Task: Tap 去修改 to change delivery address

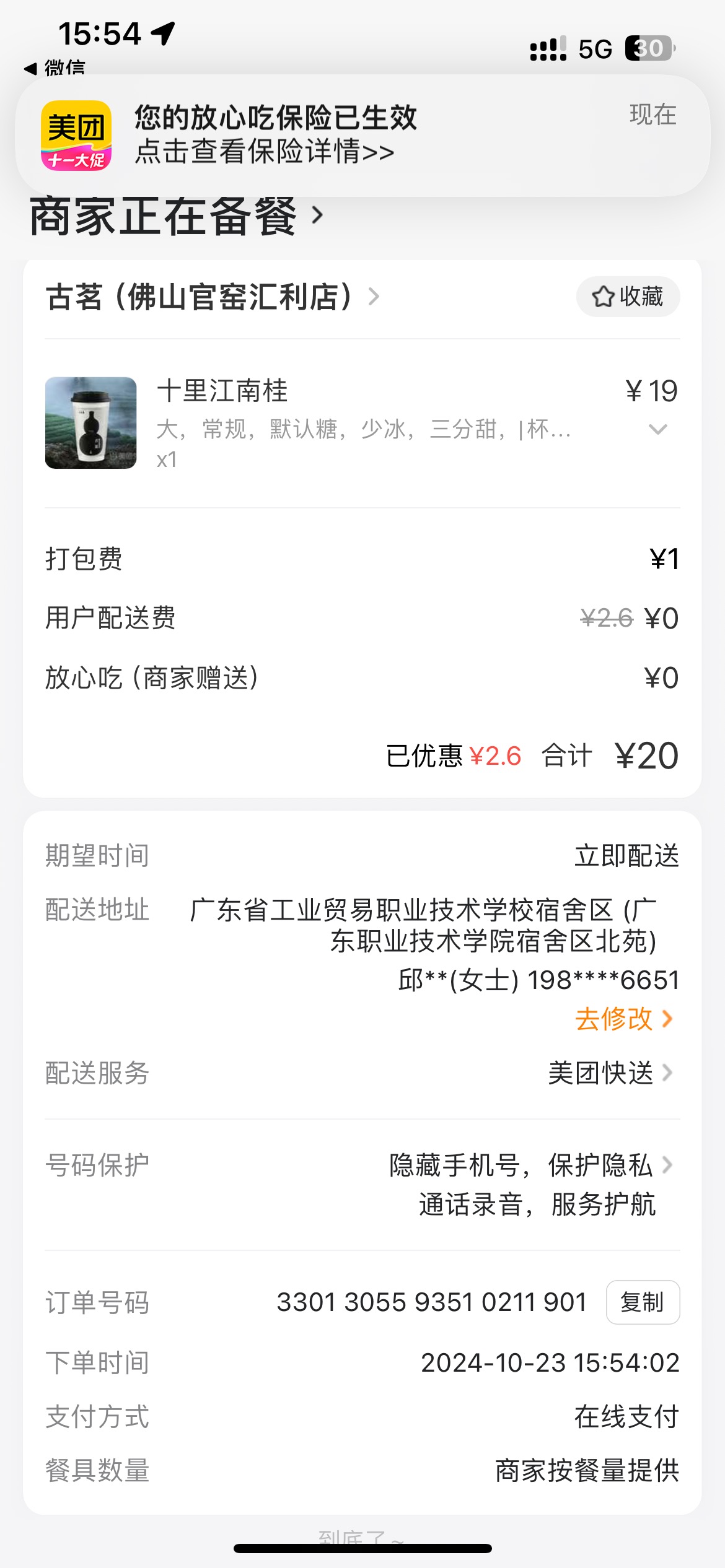Action: pos(623,1019)
